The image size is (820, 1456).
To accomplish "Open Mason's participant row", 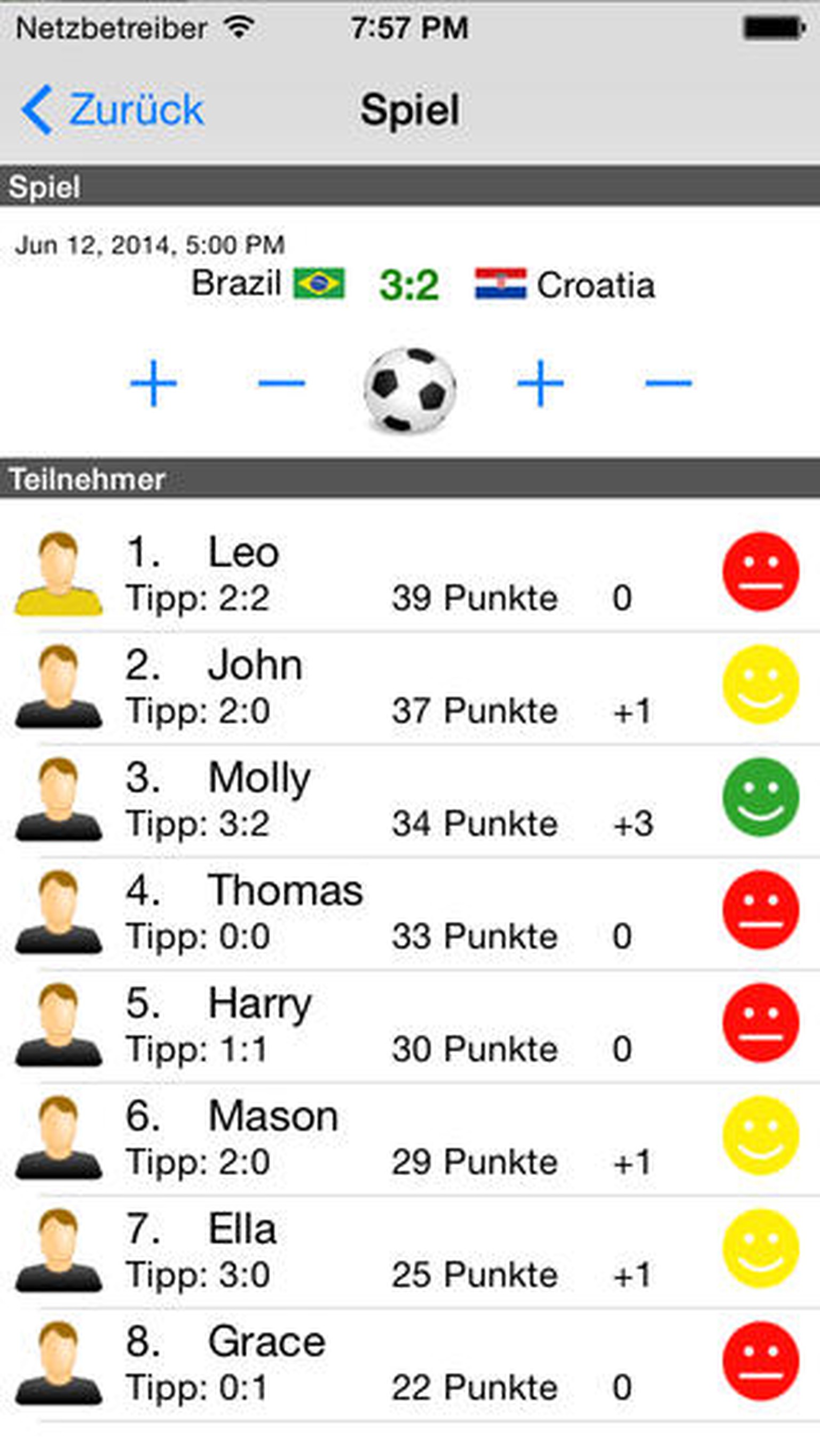I will (x=409, y=1138).
